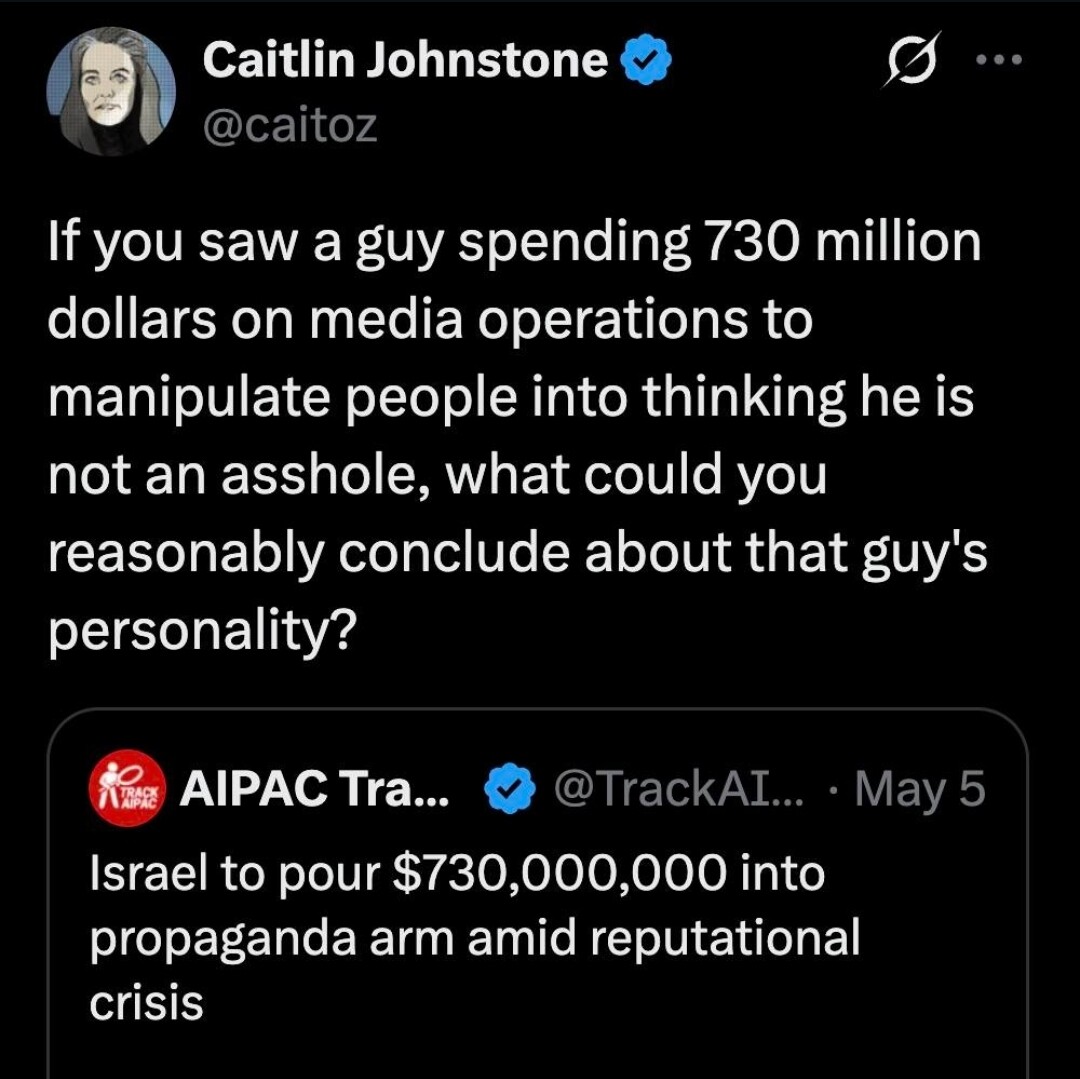Tap the Grok icon on the post
Screen dimensions: 1080x1079
point(912,59)
